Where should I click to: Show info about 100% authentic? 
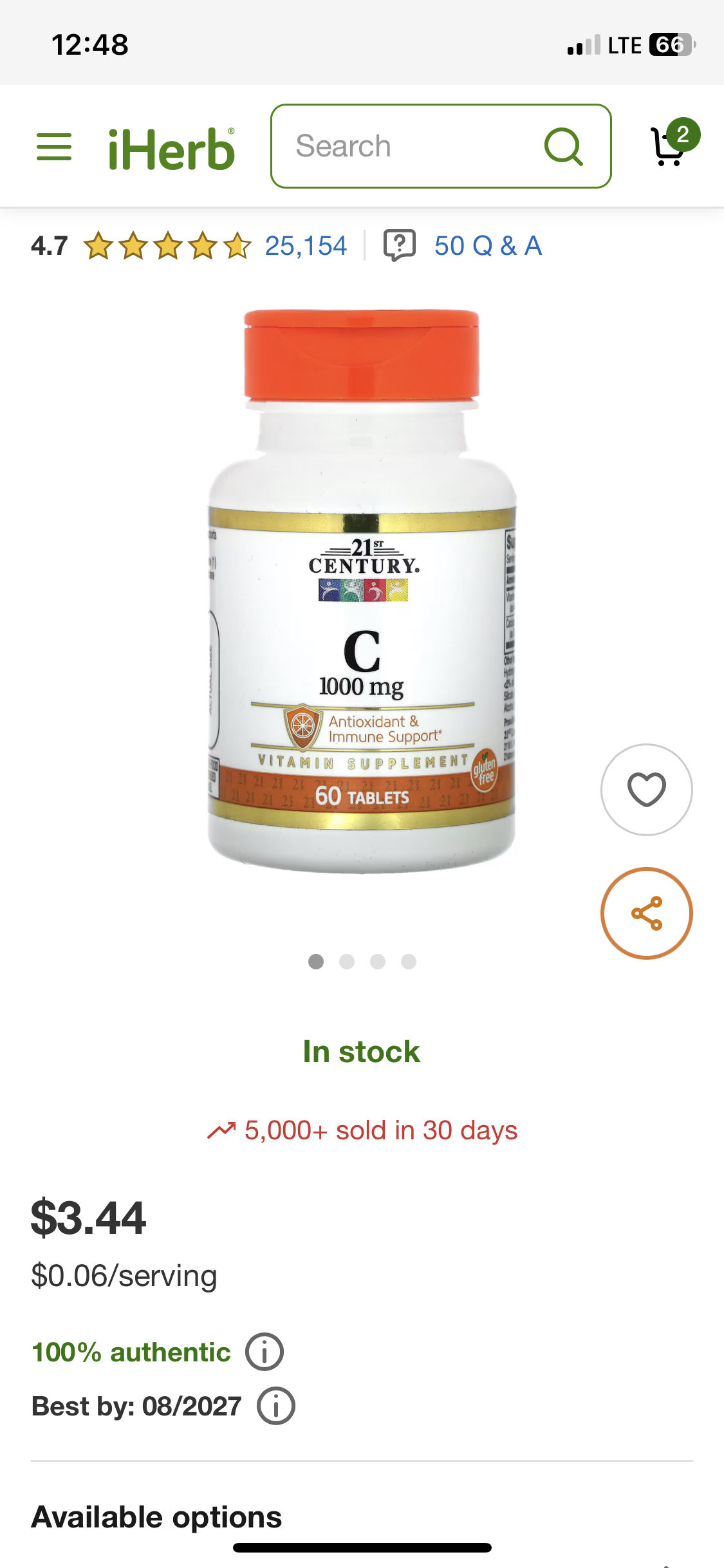(x=265, y=1352)
